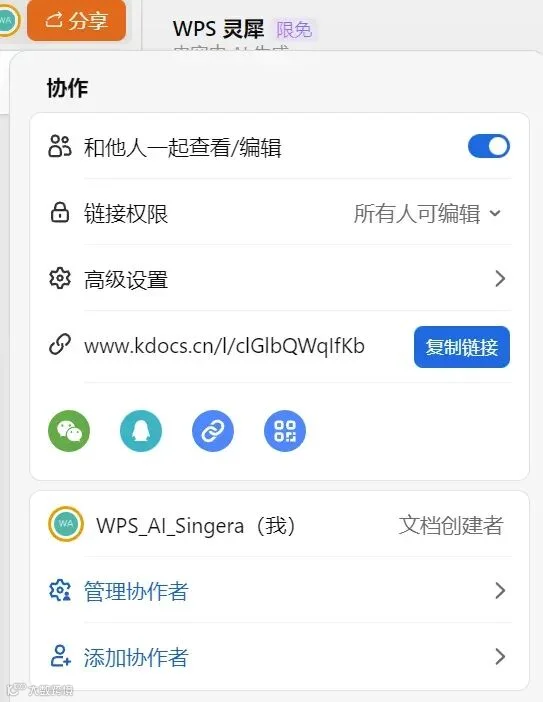Open 管理协作者 manage collaborators
This screenshot has width=543, height=702.
pos(279,591)
